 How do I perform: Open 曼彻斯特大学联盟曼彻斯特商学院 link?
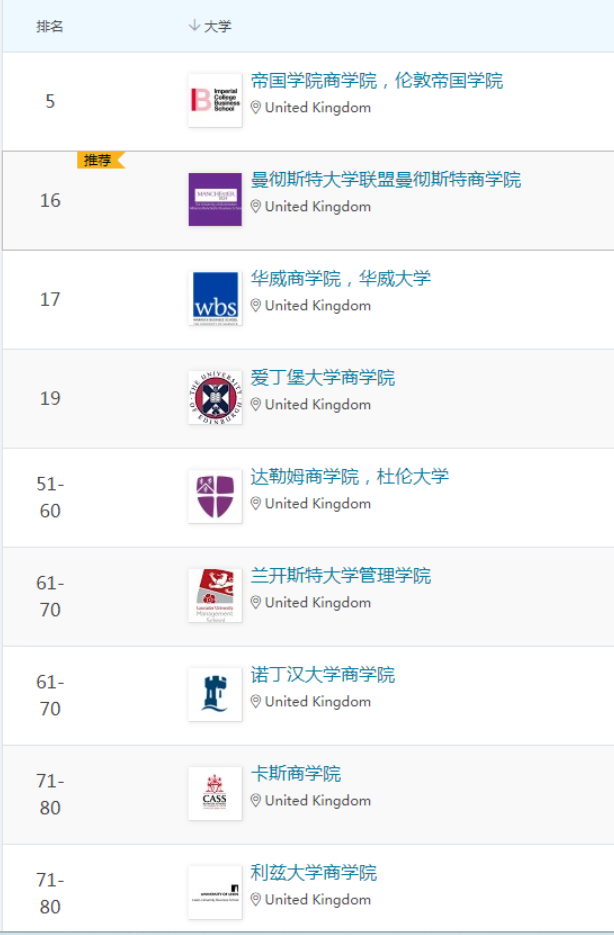[x=385, y=180]
